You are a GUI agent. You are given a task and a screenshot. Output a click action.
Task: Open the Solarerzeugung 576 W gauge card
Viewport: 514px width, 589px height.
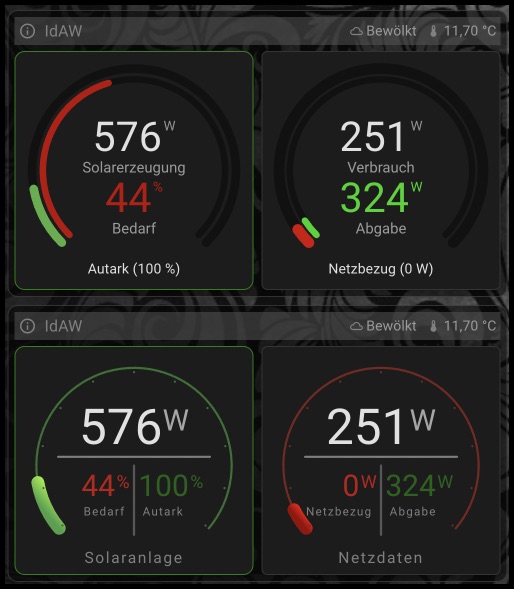134,171
